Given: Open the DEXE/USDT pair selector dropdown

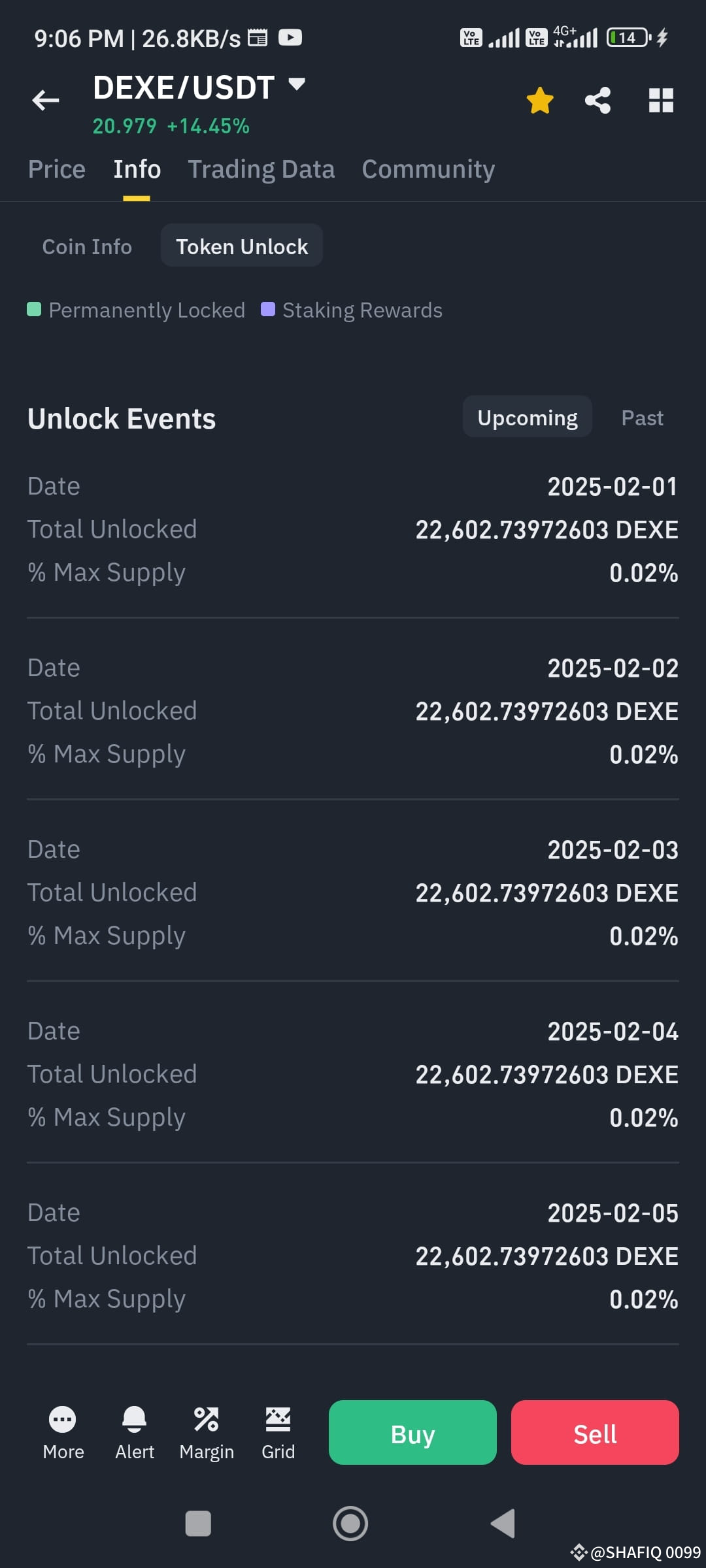Looking at the screenshot, I should [295, 85].
